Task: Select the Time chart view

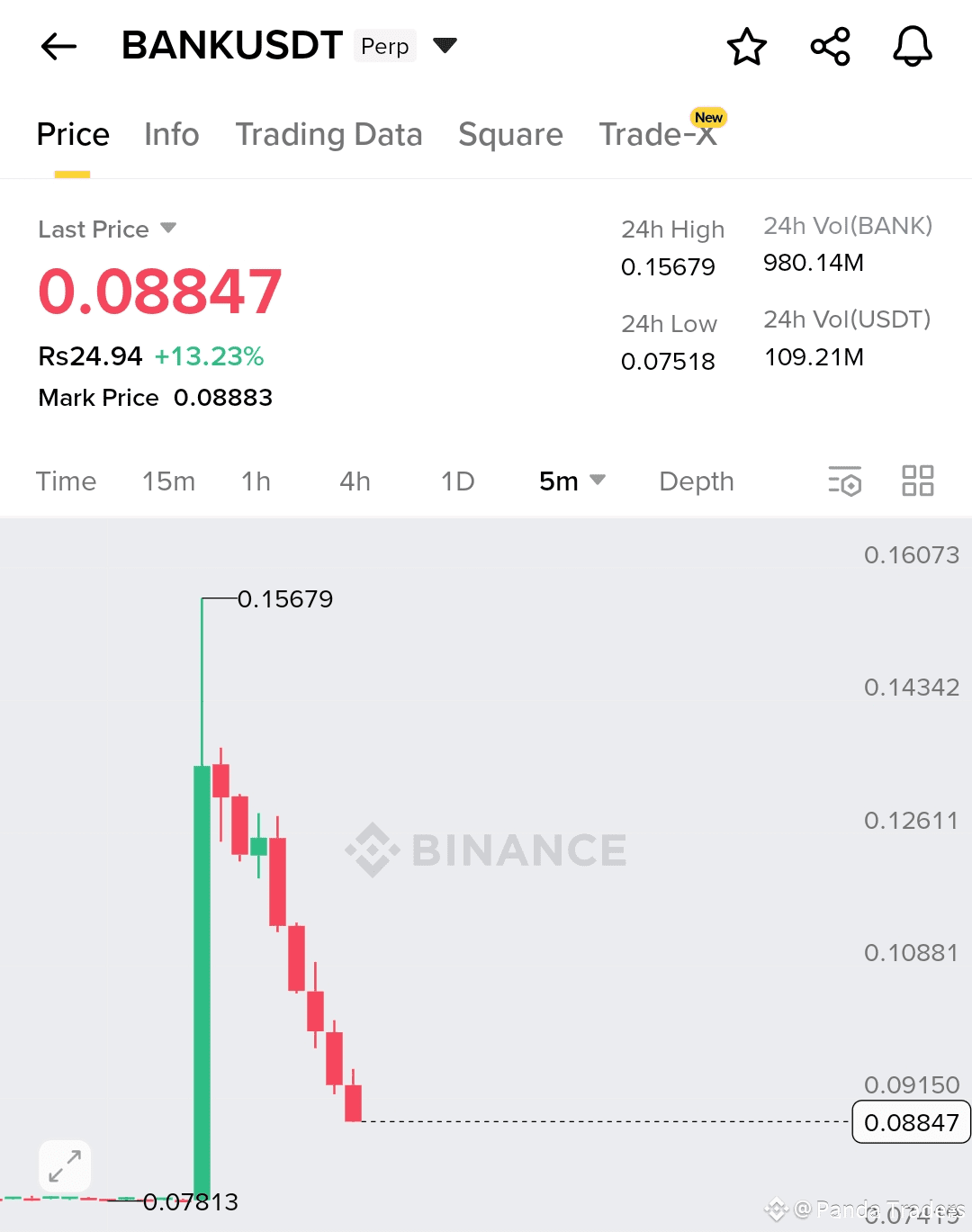Action: coord(66,481)
